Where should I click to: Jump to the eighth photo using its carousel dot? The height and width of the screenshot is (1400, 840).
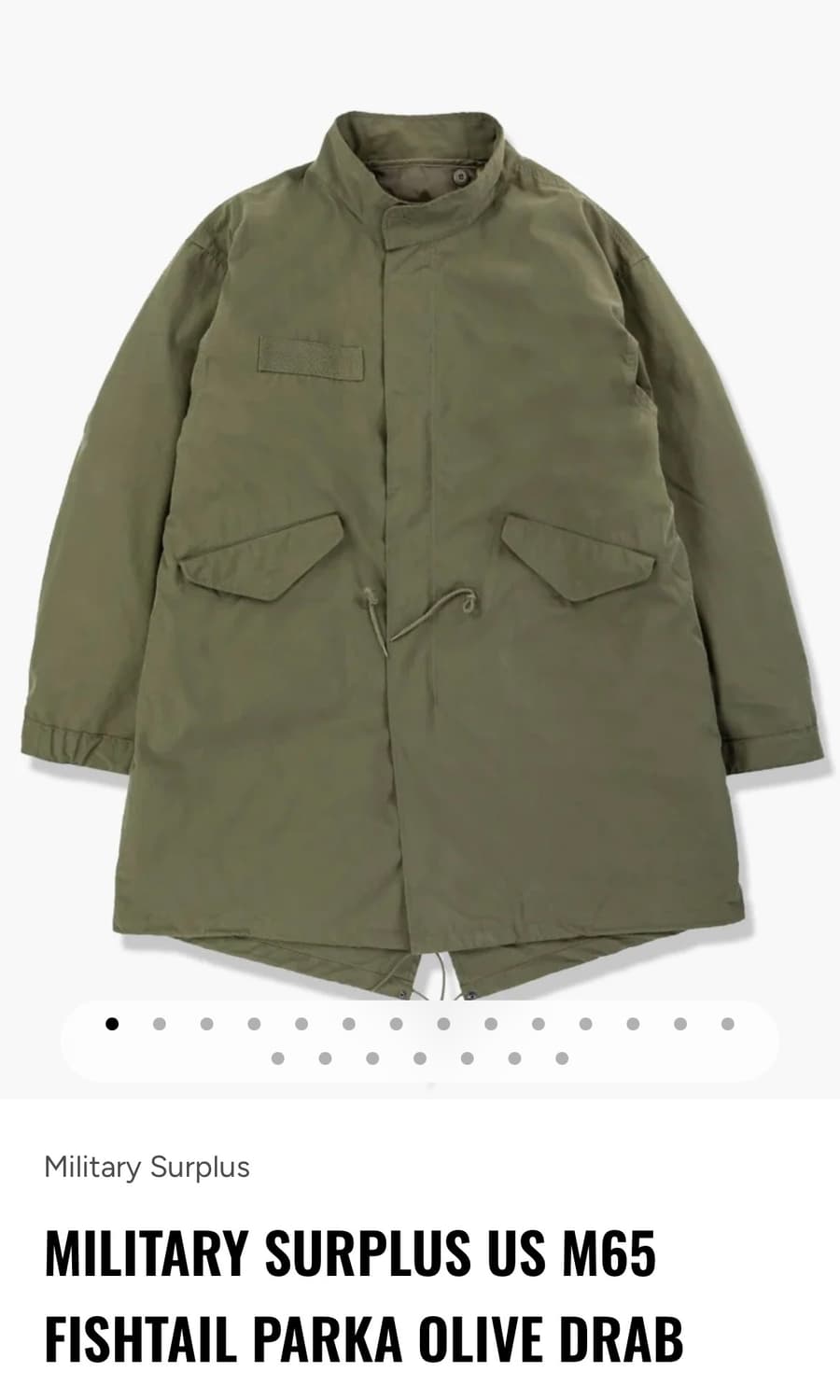(x=442, y=1024)
